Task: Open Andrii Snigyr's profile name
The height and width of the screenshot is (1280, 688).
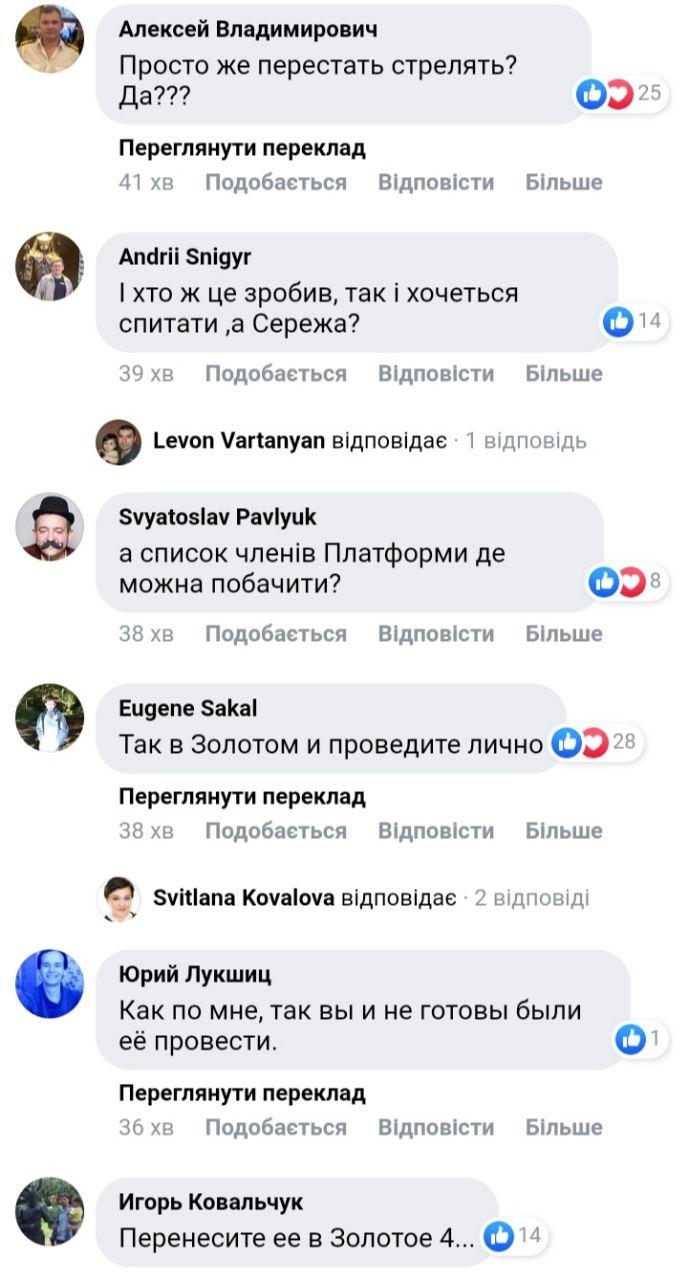Action: coord(185,257)
